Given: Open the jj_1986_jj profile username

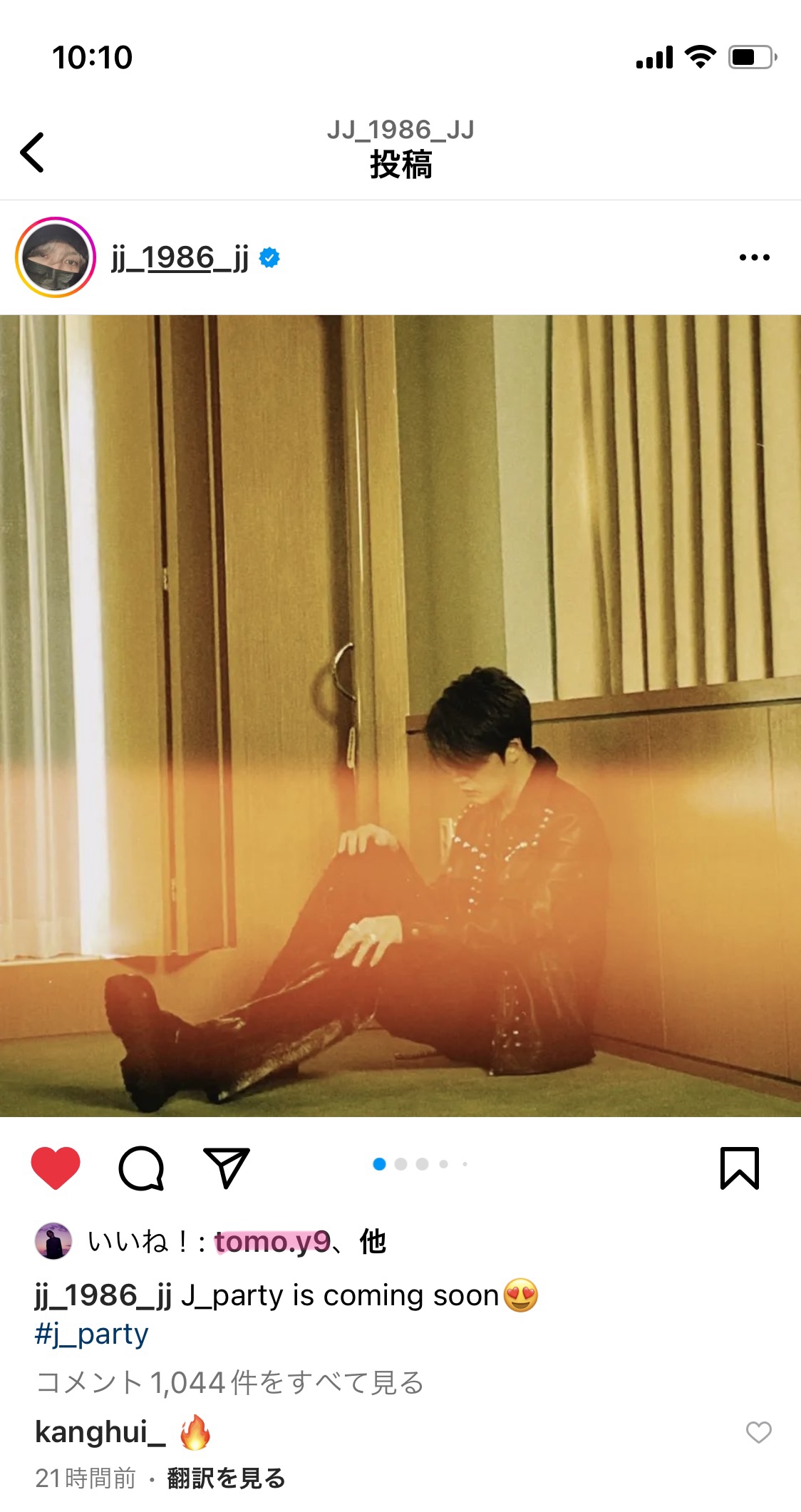Looking at the screenshot, I should [180, 257].
